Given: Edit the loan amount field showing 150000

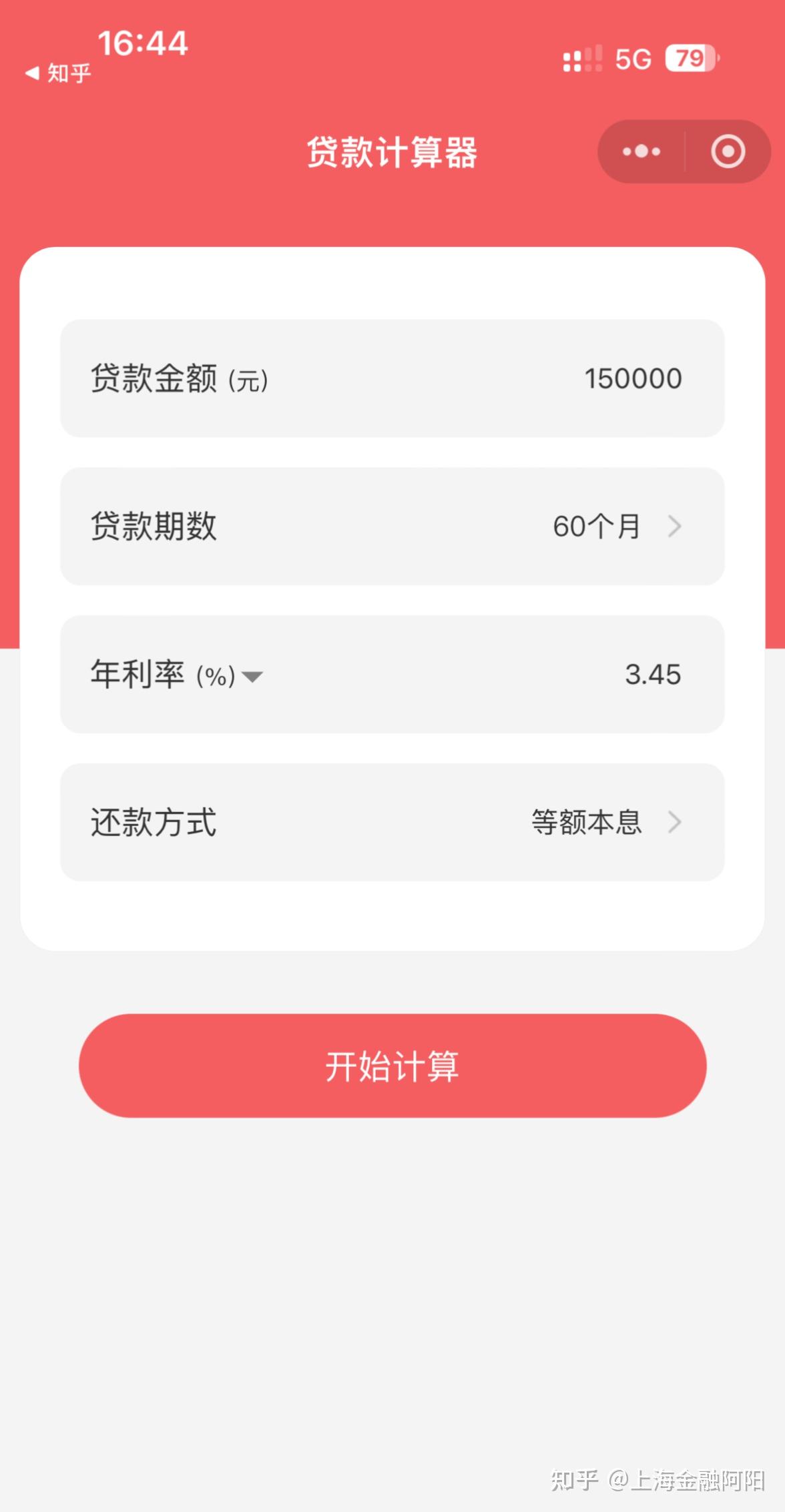Looking at the screenshot, I should click(631, 378).
